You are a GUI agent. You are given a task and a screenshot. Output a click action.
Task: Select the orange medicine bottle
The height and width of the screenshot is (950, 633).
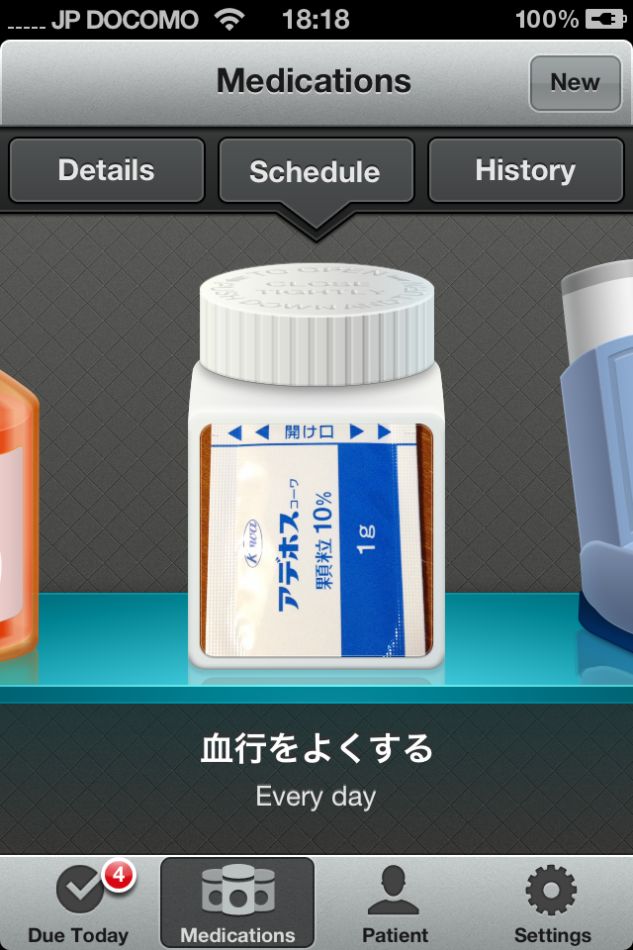tap(17, 520)
